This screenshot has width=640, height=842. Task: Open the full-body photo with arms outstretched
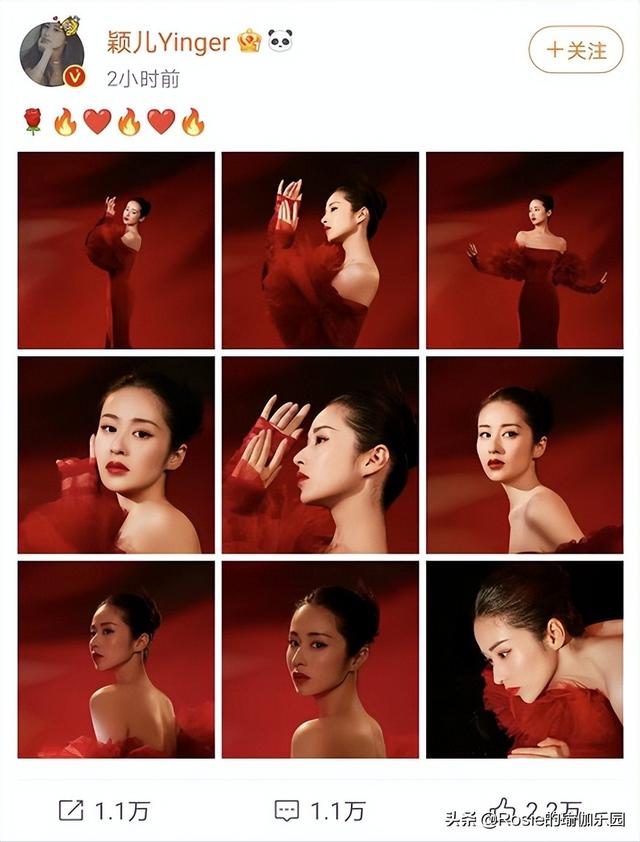524,250
